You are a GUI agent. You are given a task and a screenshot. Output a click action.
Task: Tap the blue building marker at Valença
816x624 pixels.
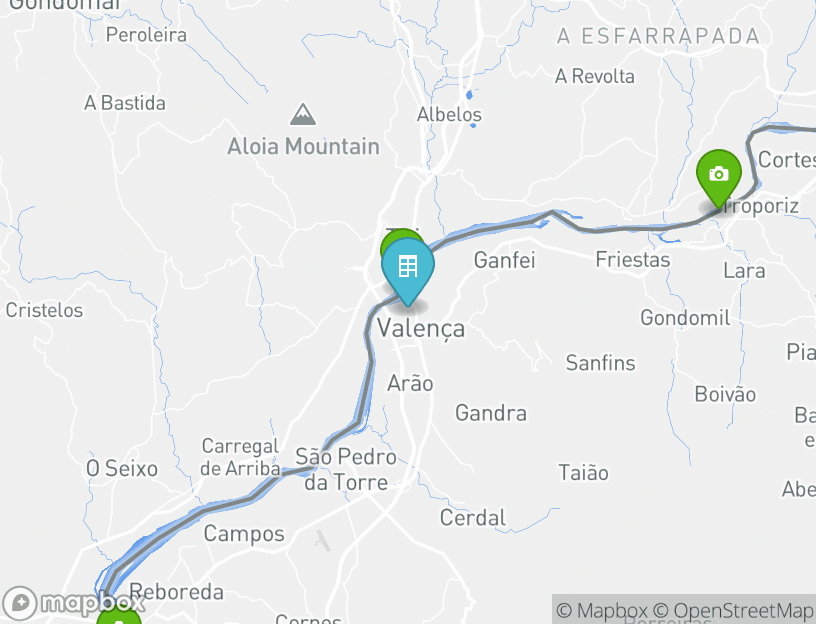click(408, 268)
